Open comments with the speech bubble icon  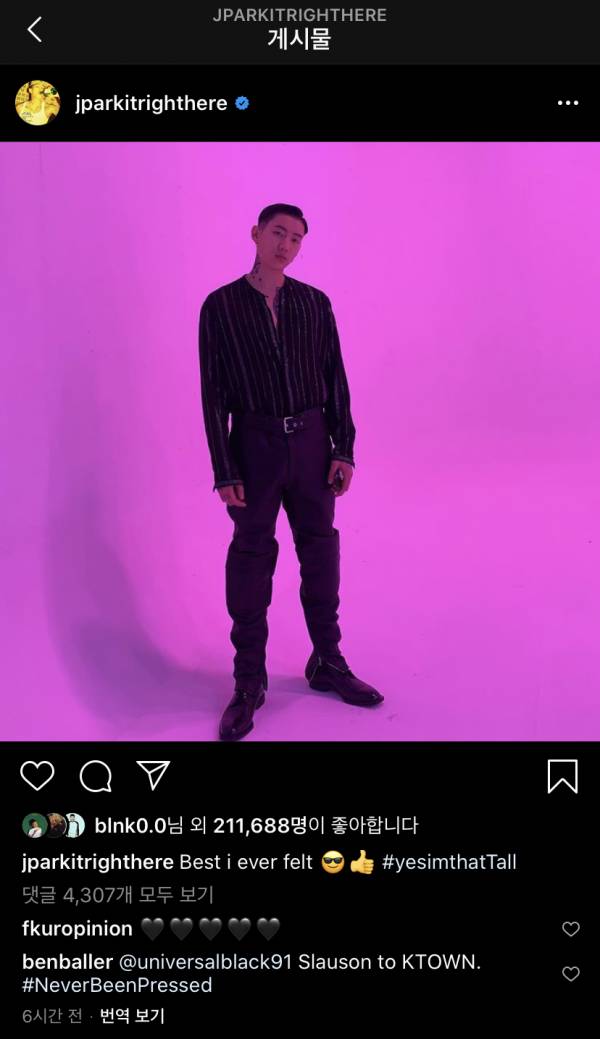pyautogui.click(x=95, y=775)
